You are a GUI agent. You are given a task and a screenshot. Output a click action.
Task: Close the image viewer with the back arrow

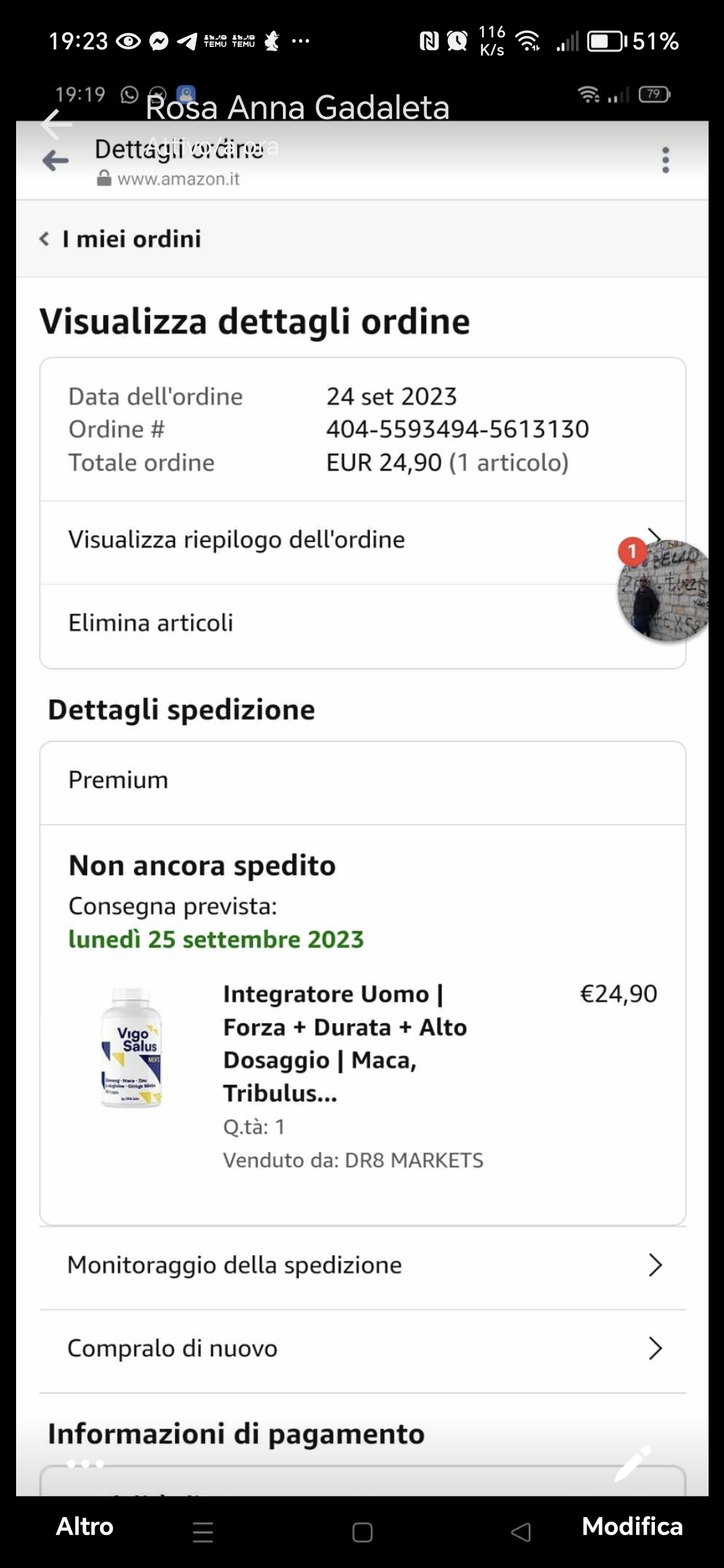click(x=56, y=125)
